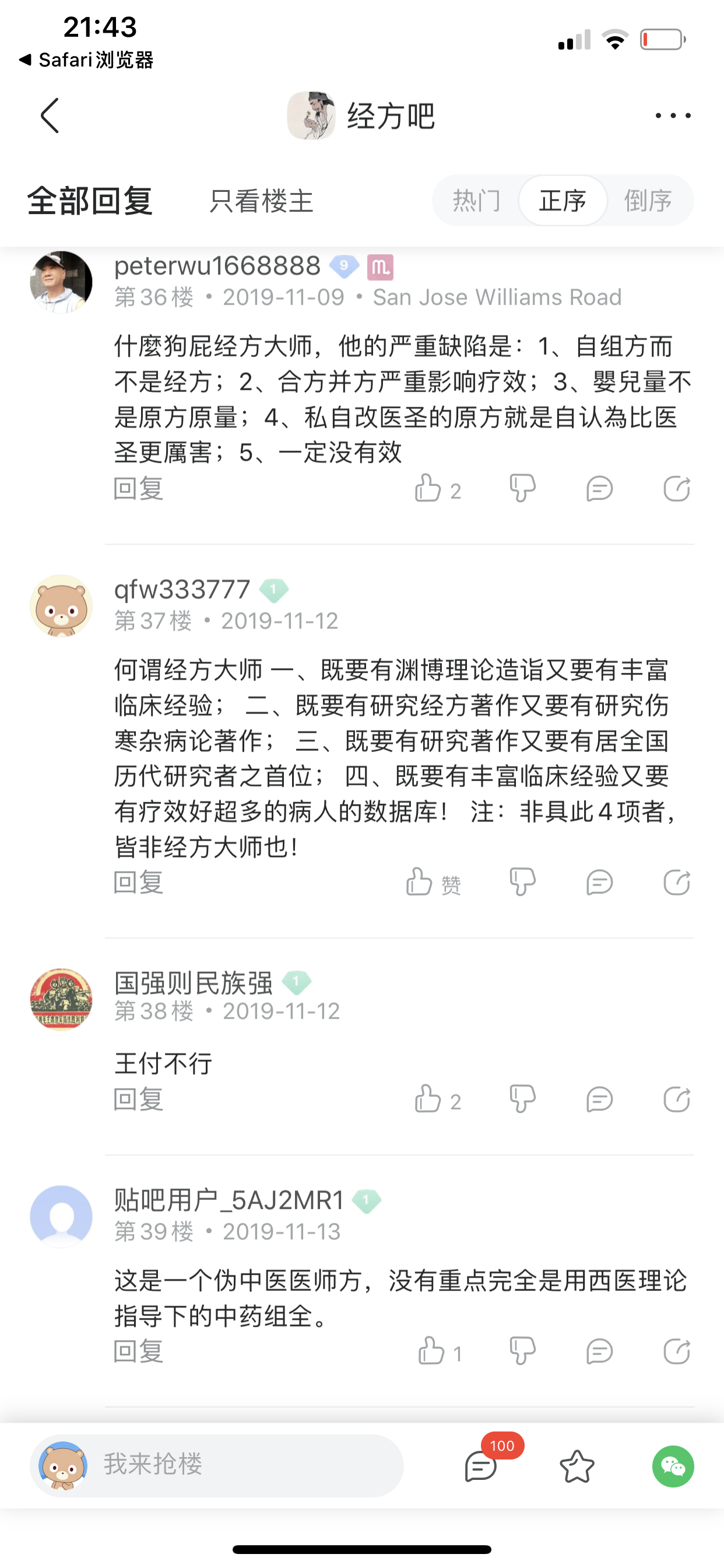
Task: Favorite this thread with the star icon
Action: [x=577, y=1466]
